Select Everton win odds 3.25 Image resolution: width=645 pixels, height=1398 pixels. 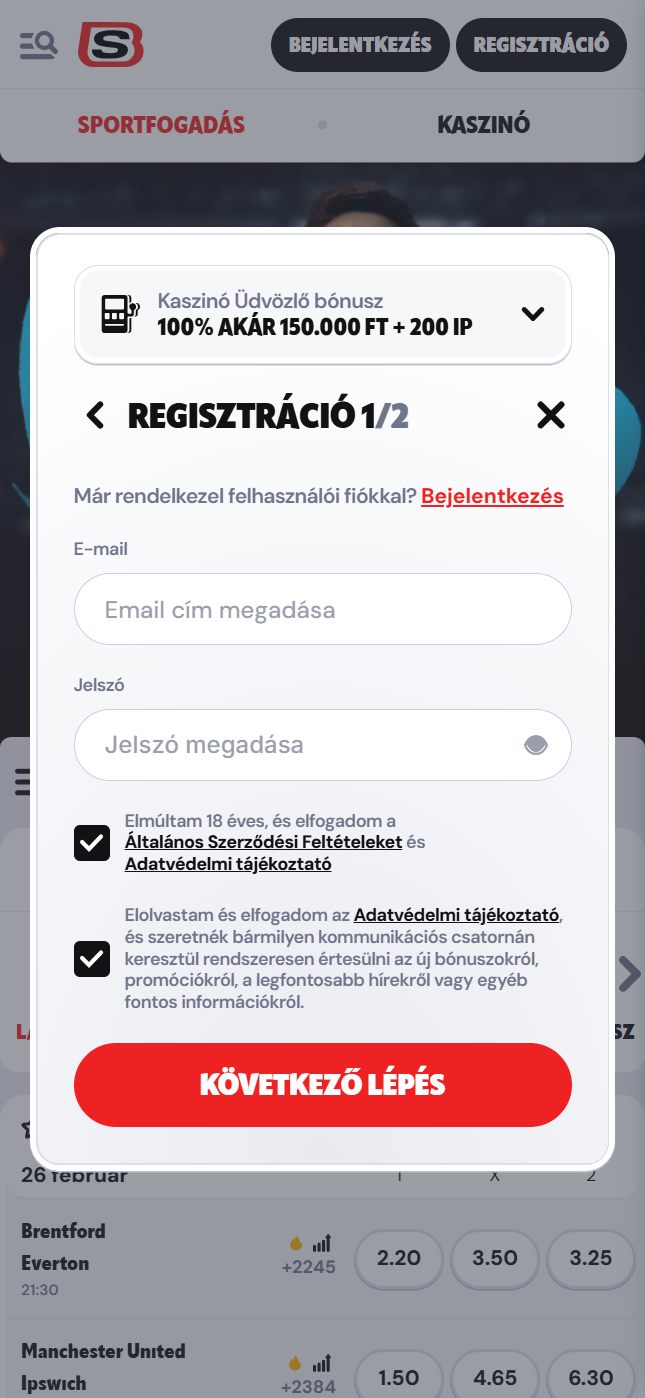590,1257
